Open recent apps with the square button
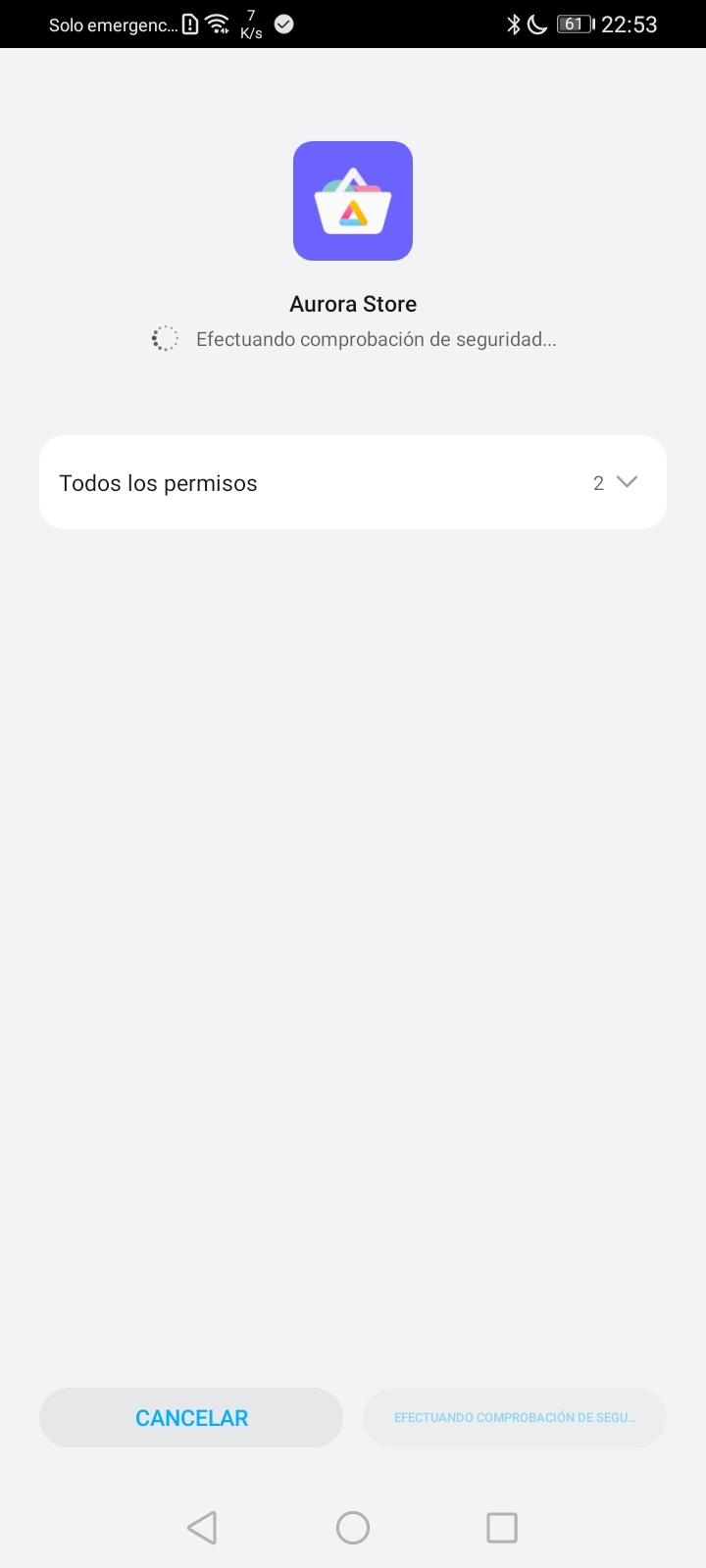The width and height of the screenshot is (706, 1568). coord(502,1527)
